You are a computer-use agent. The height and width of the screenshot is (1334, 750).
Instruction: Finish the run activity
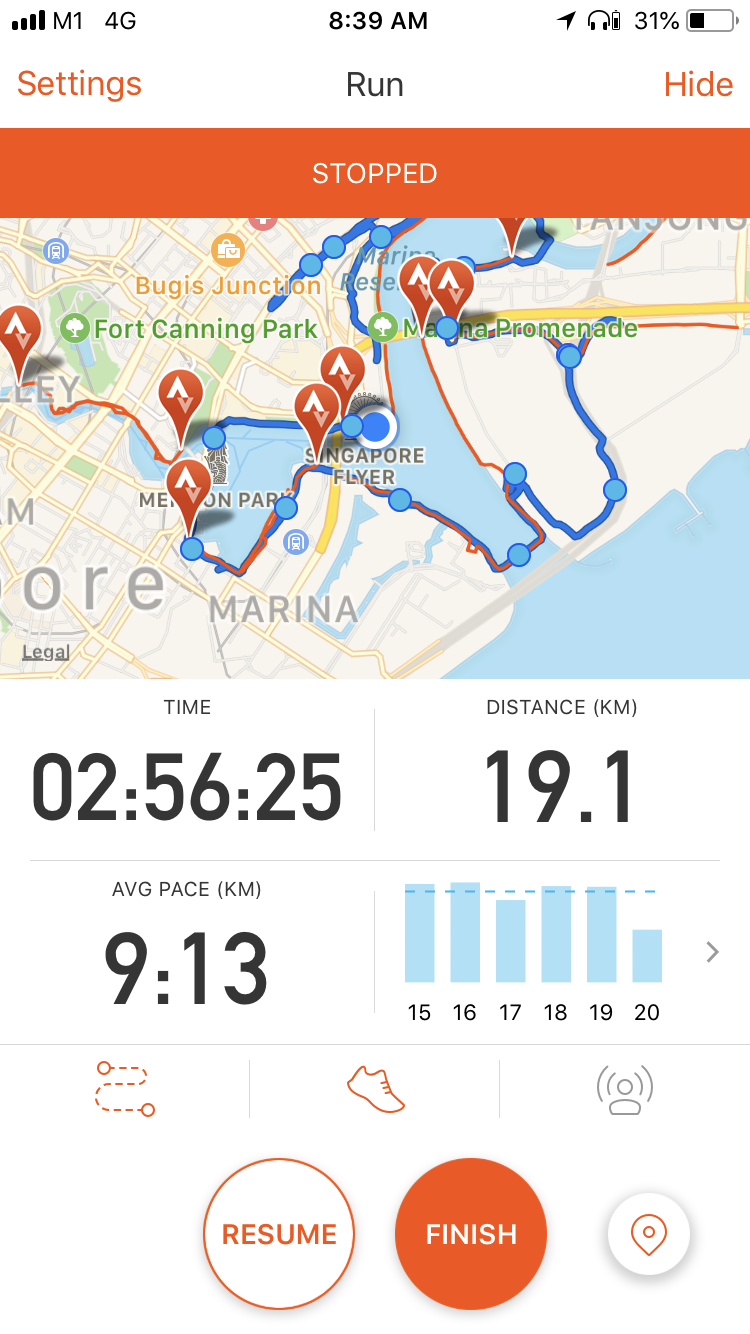471,1234
